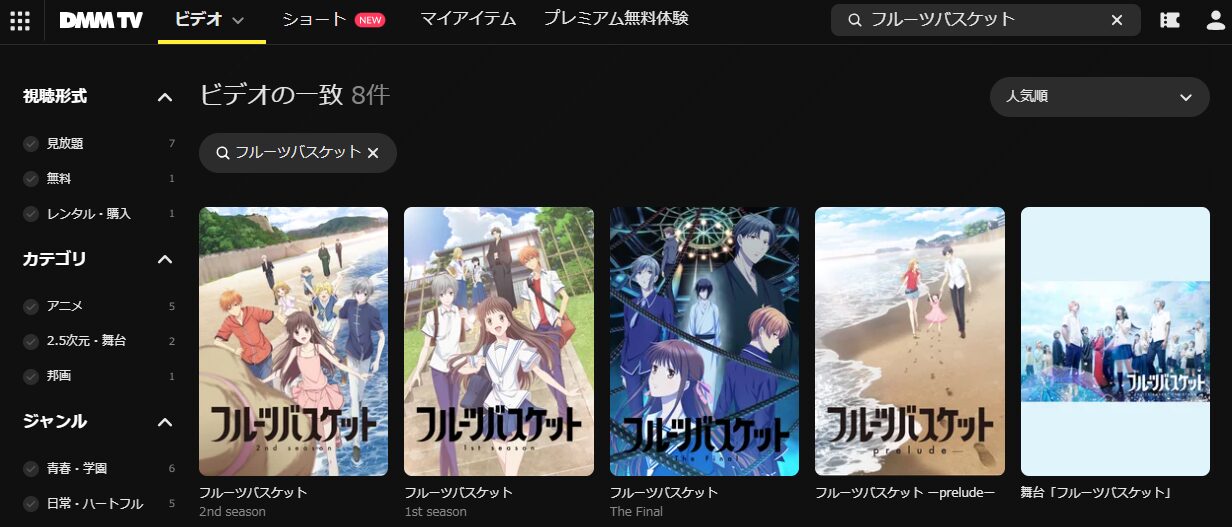
Task: Open マイアイテム page
Action: point(466,19)
